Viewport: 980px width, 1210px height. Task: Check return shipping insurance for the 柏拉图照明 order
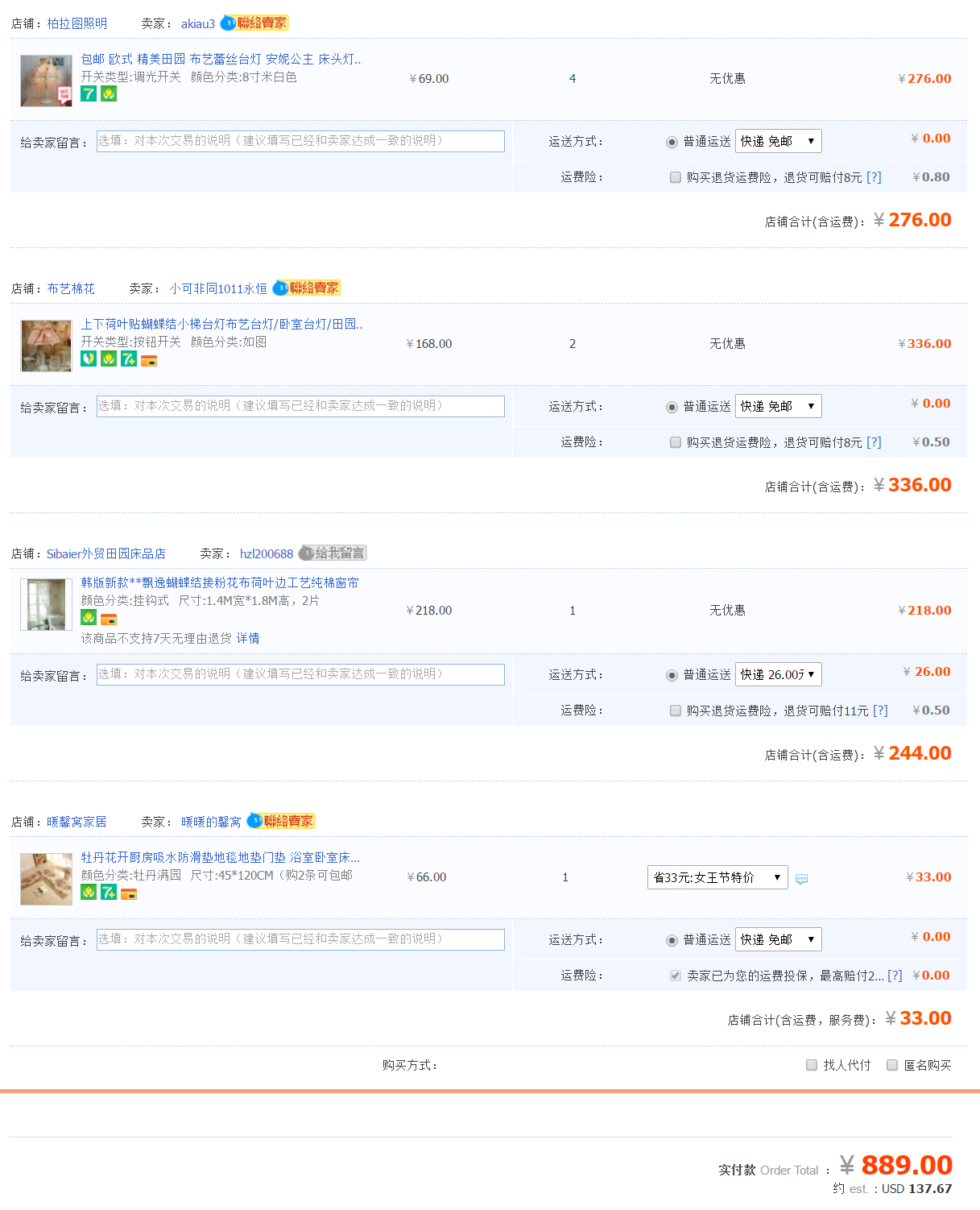tap(676, 177)
